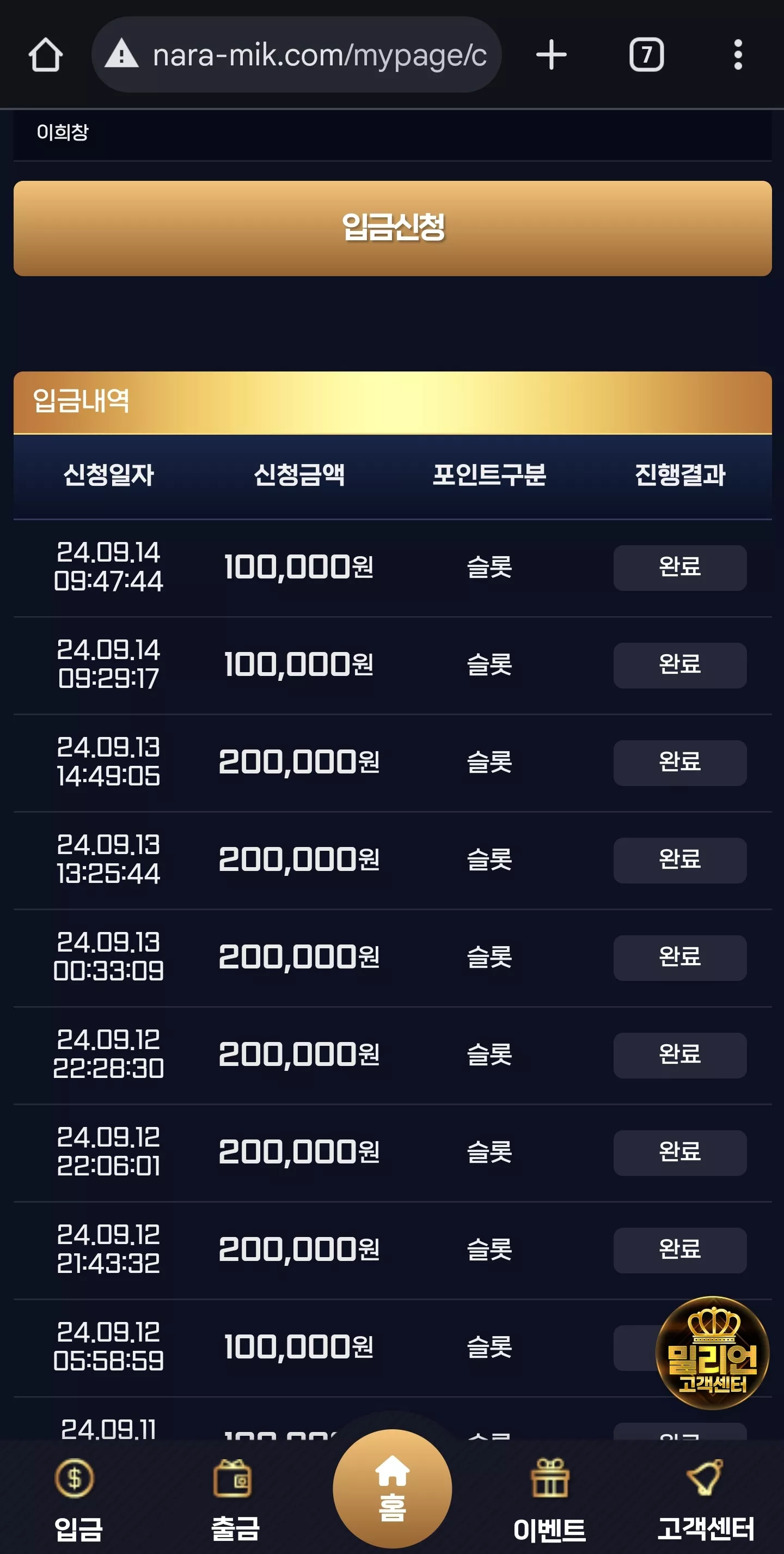Screen dimensions: 784x1554
Task: Tap 완료 for the 24.09.12 22:06:01 deposit
Action: click(679, 1152)
